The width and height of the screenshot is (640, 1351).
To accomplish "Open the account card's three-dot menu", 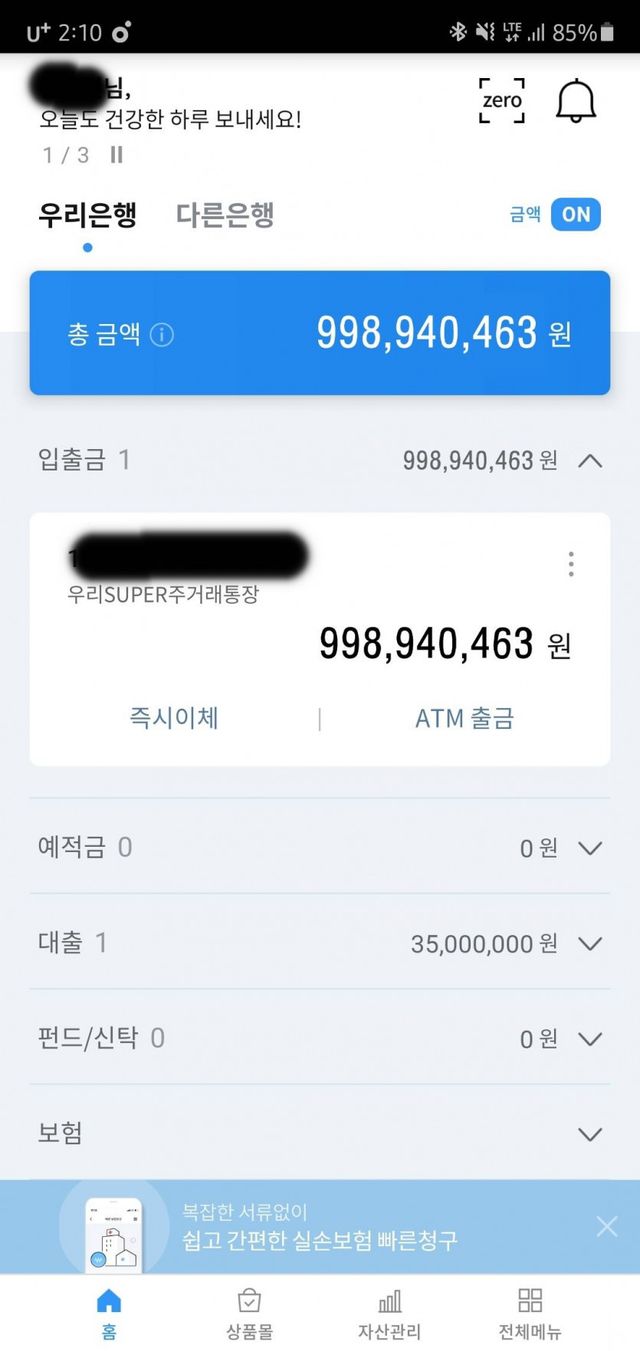I will pyautogui.click(x=571, y=564).
